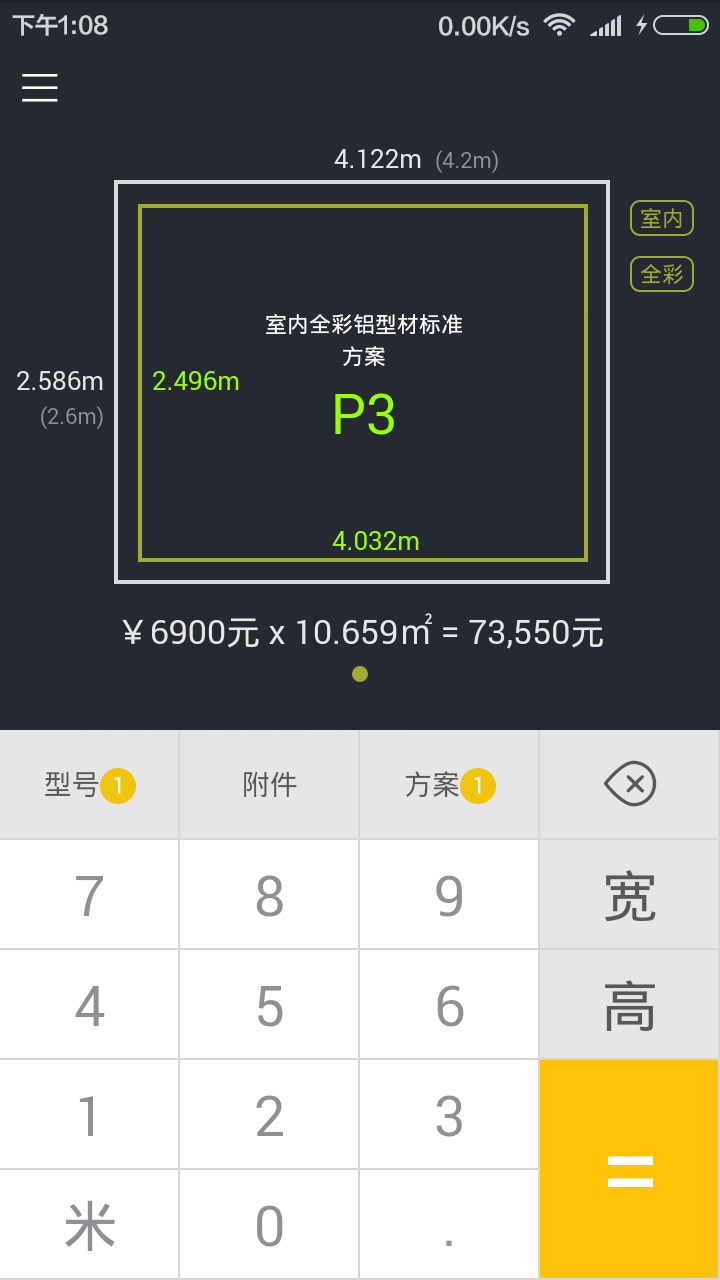The width and height of the screenshot is (720, 1280).
Task: Enter digit 8 on keypad
Action: pos(269,895)
